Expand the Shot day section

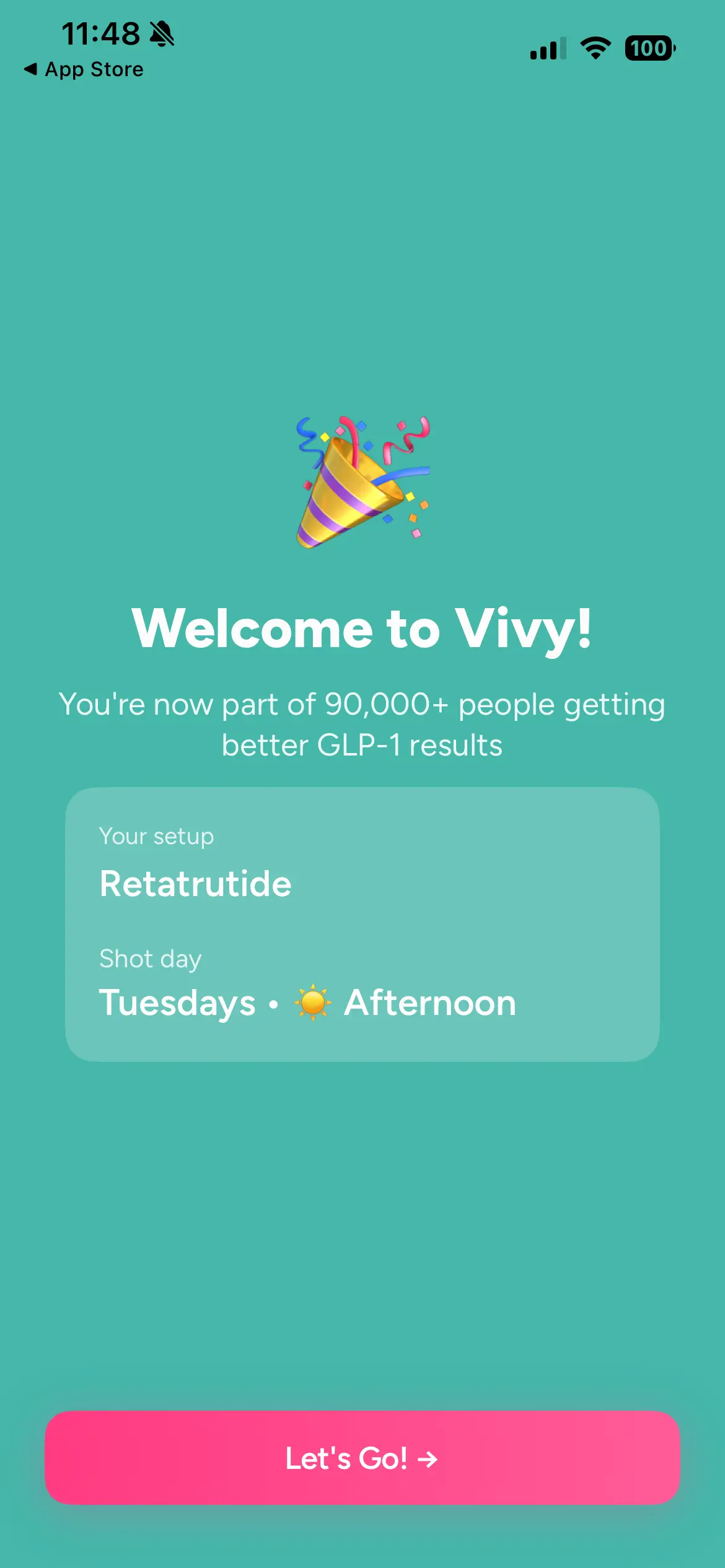(x=151, y=958)
